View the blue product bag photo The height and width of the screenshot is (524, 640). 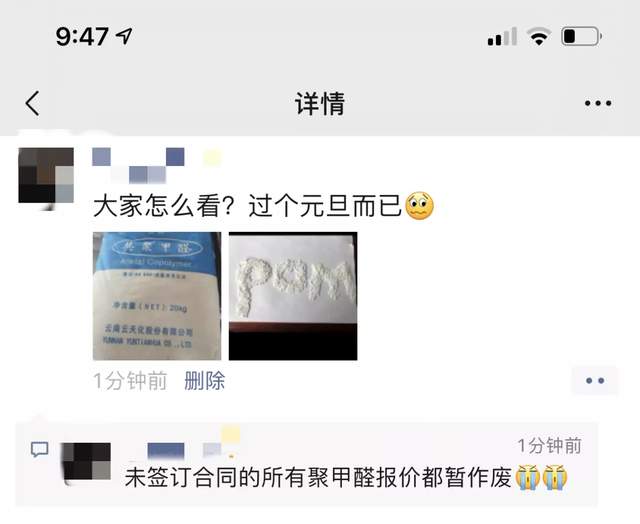pyautogui.click(x=156, y=296)
